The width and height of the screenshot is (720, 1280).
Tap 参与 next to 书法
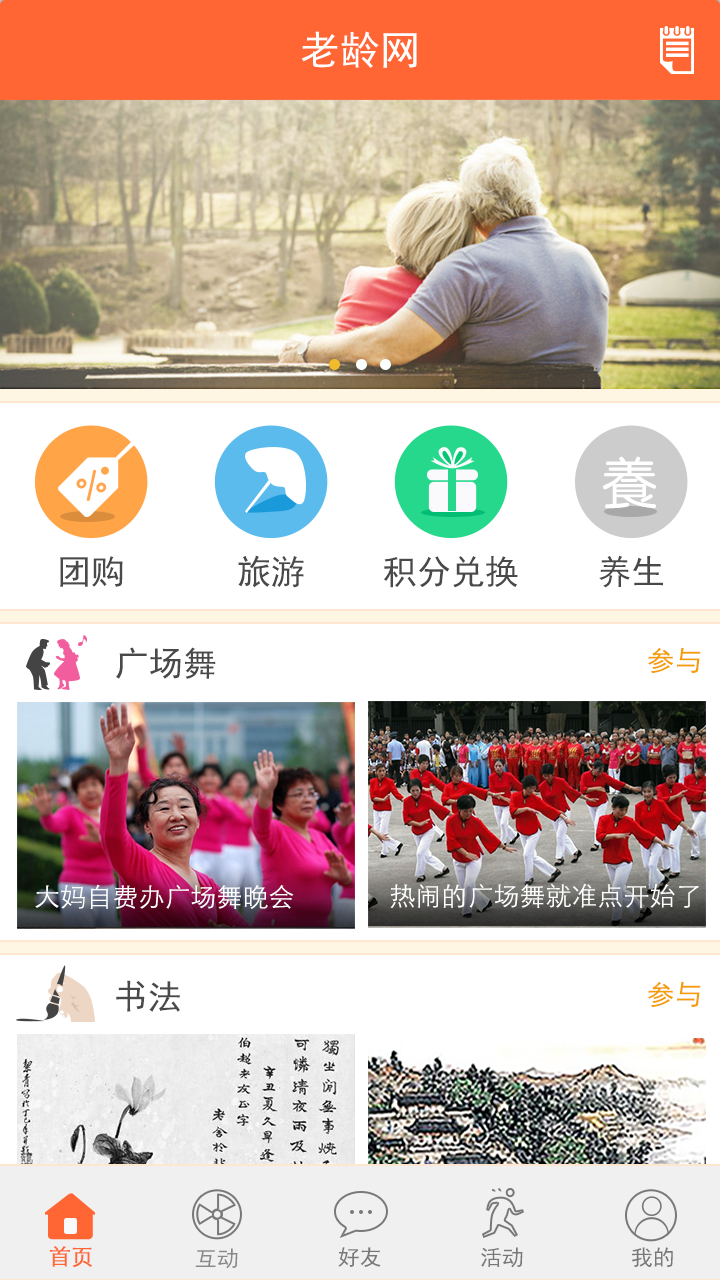[x=674, y=995]
